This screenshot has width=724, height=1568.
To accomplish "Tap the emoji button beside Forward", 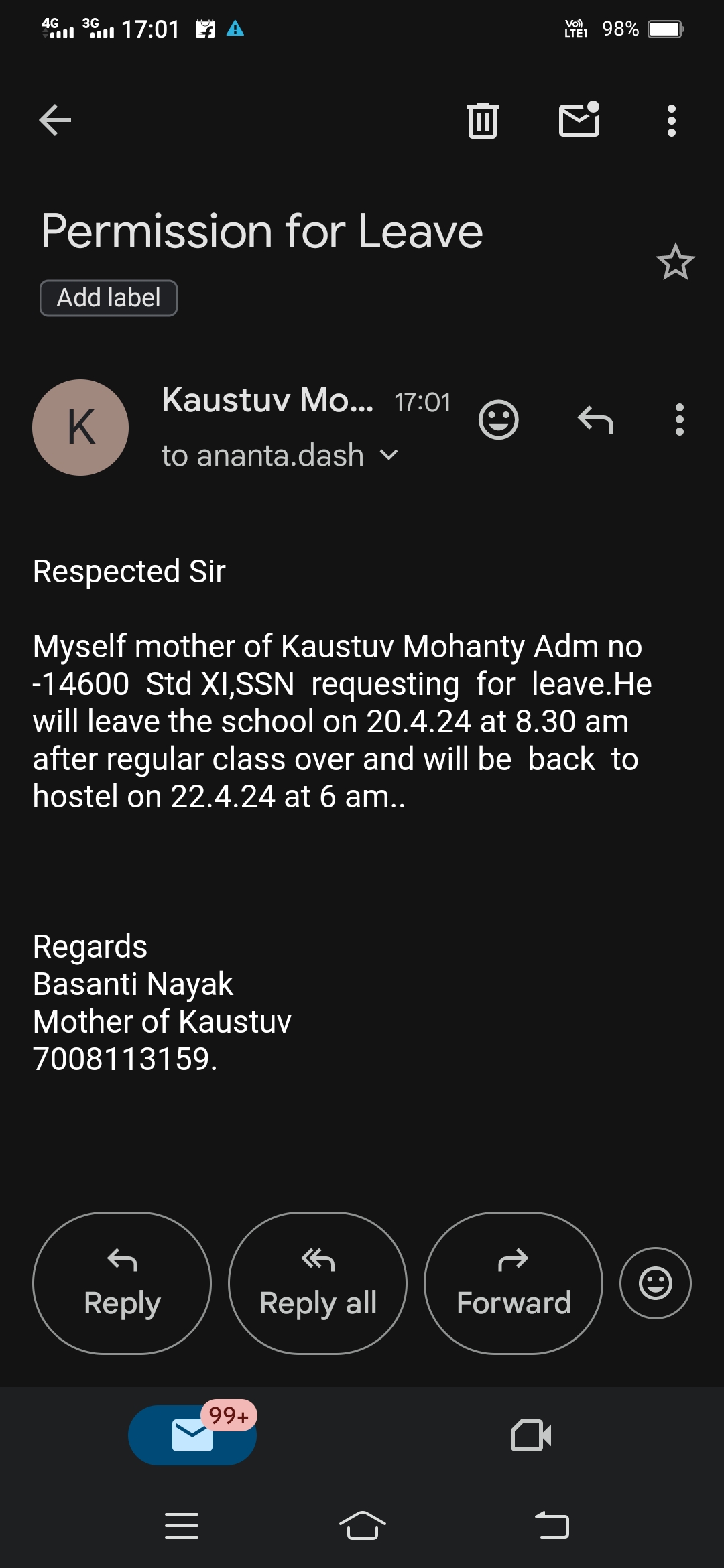I will (x=655, y=1283).
